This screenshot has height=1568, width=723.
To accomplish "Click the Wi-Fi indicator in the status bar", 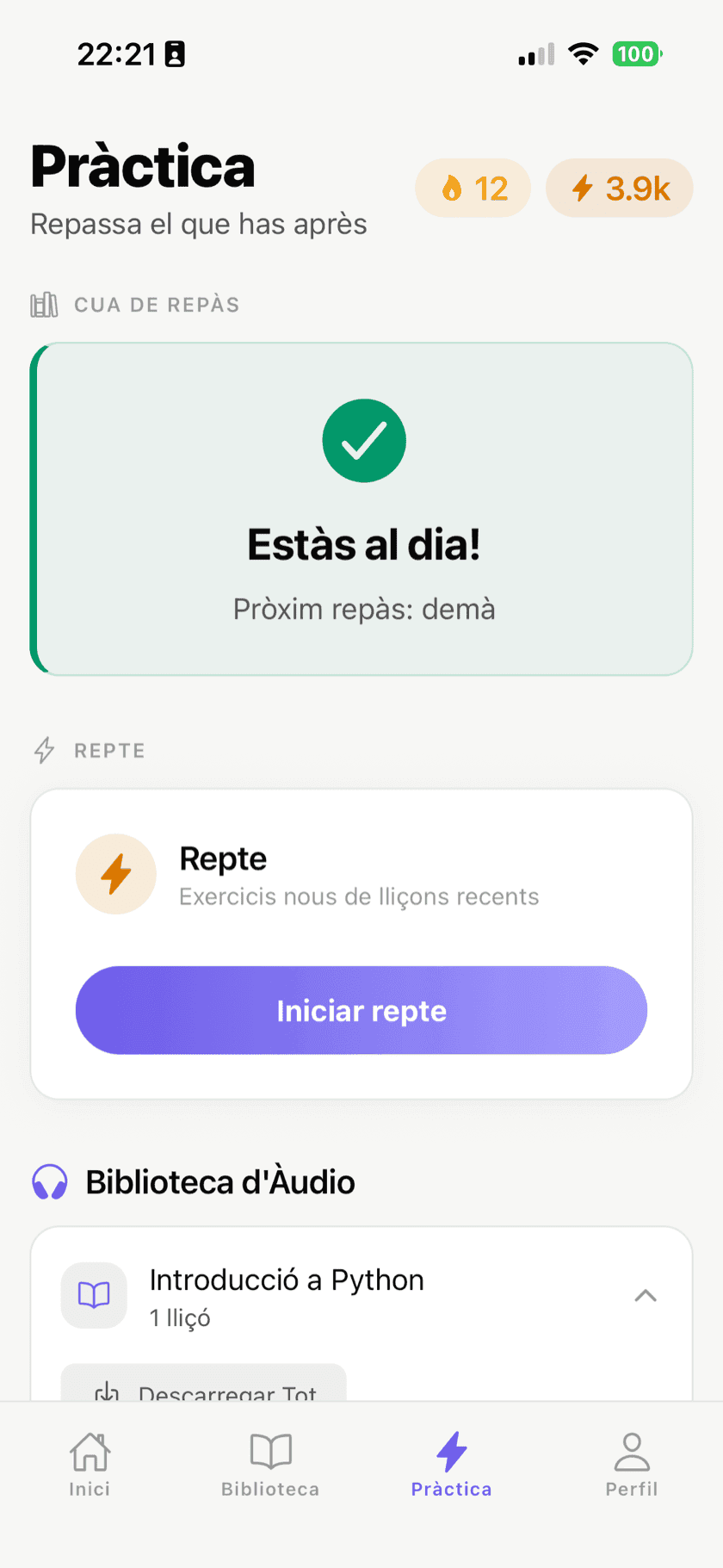I will click(584, 53).
